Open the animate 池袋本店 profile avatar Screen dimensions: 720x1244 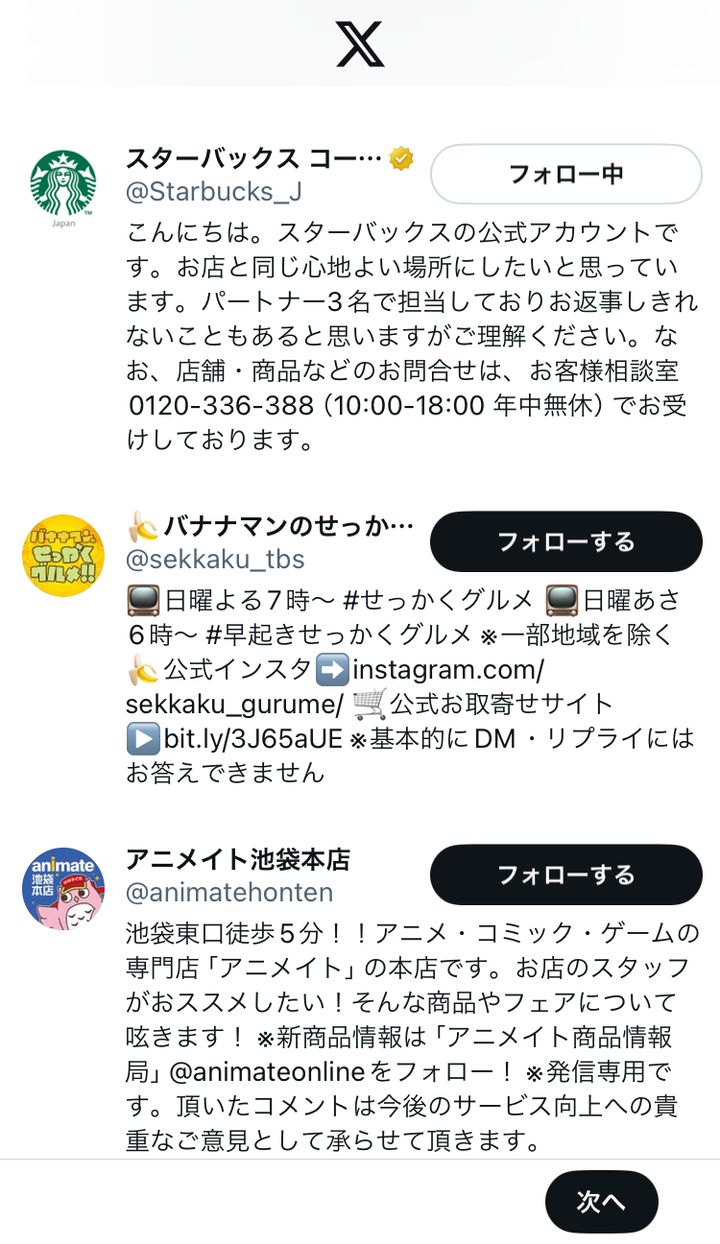pyautogui.click(x=62, y=887)
